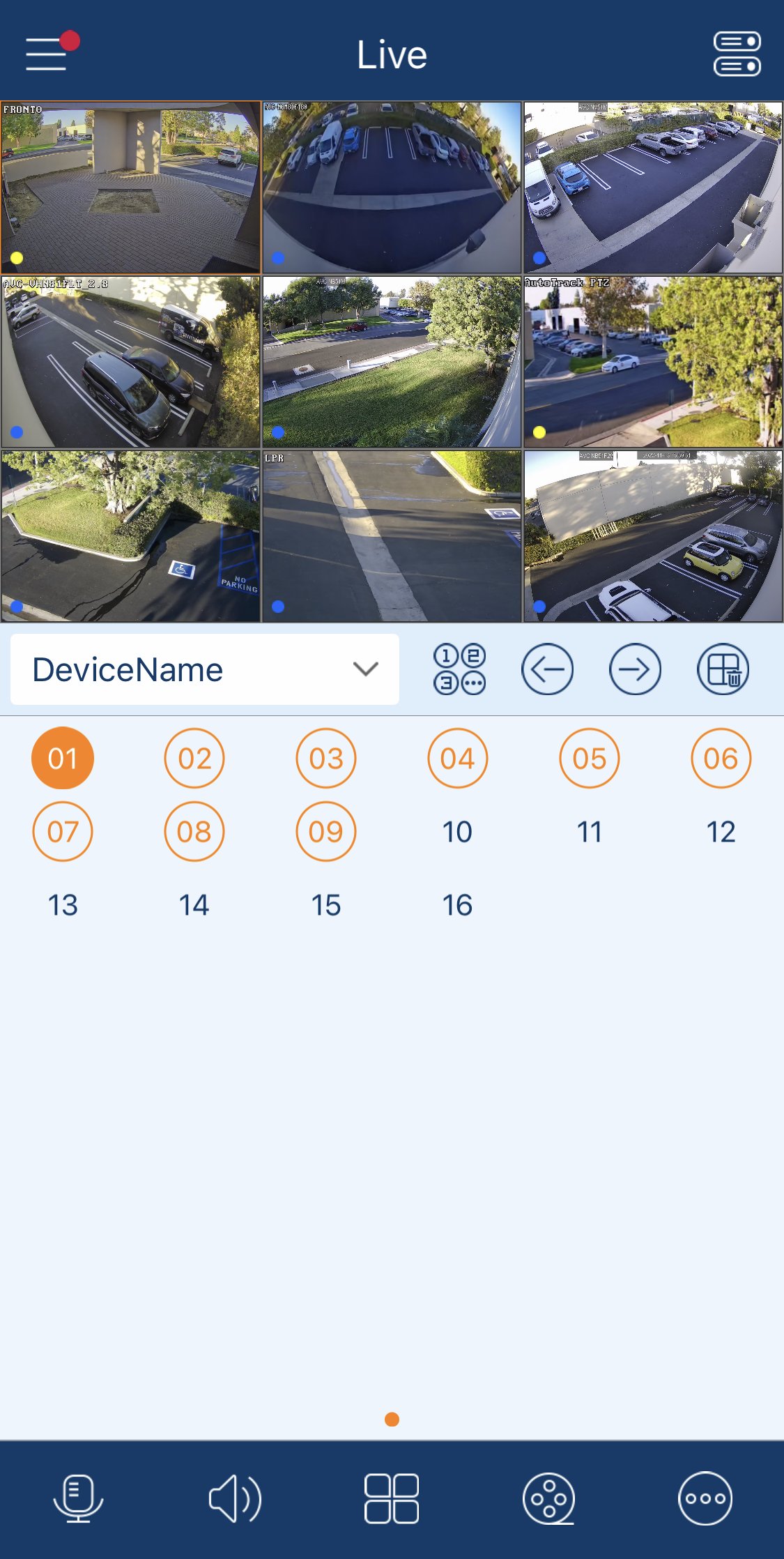Go to the next camera page
The height and width of the screenshot is (1559, 784).
click(x=635, y=669)
